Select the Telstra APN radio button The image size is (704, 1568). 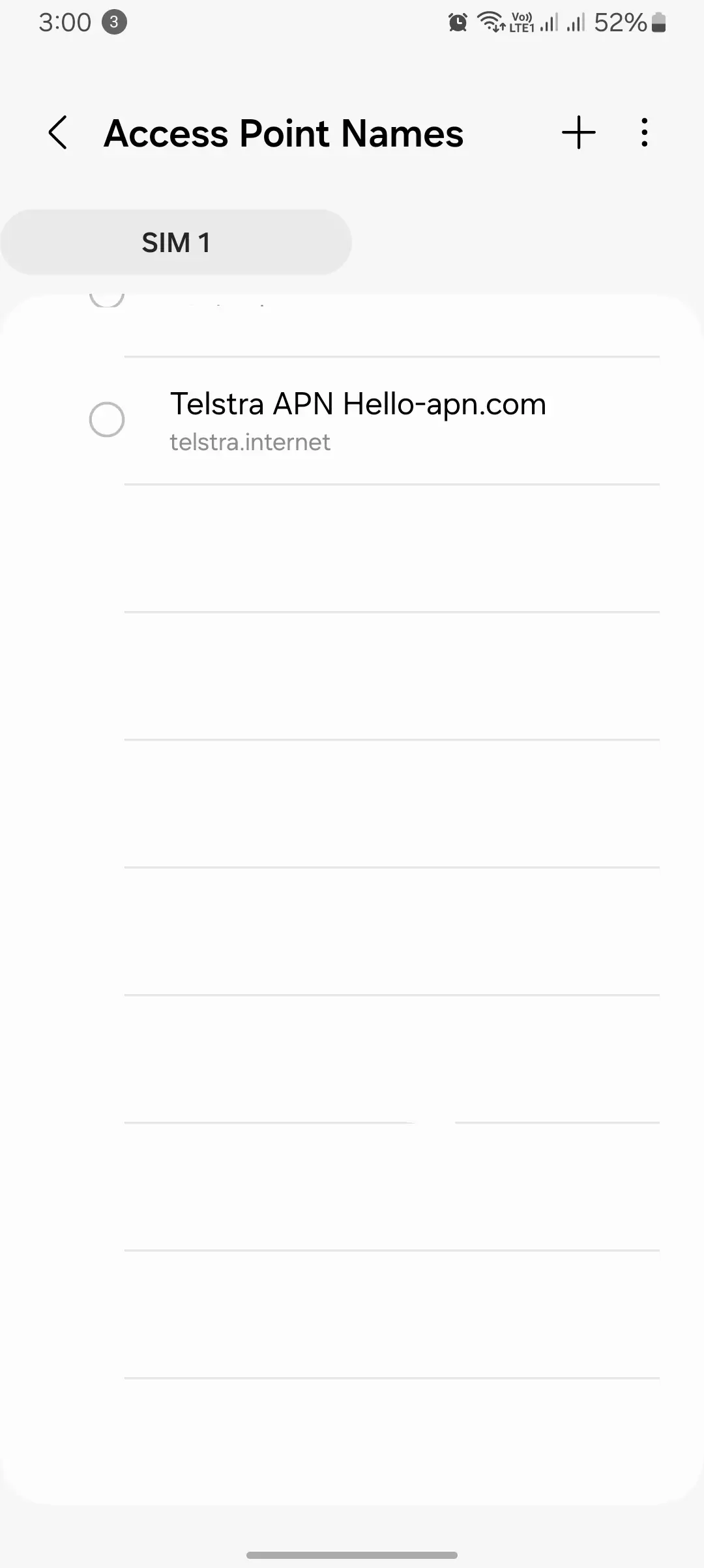coord(107,420)
